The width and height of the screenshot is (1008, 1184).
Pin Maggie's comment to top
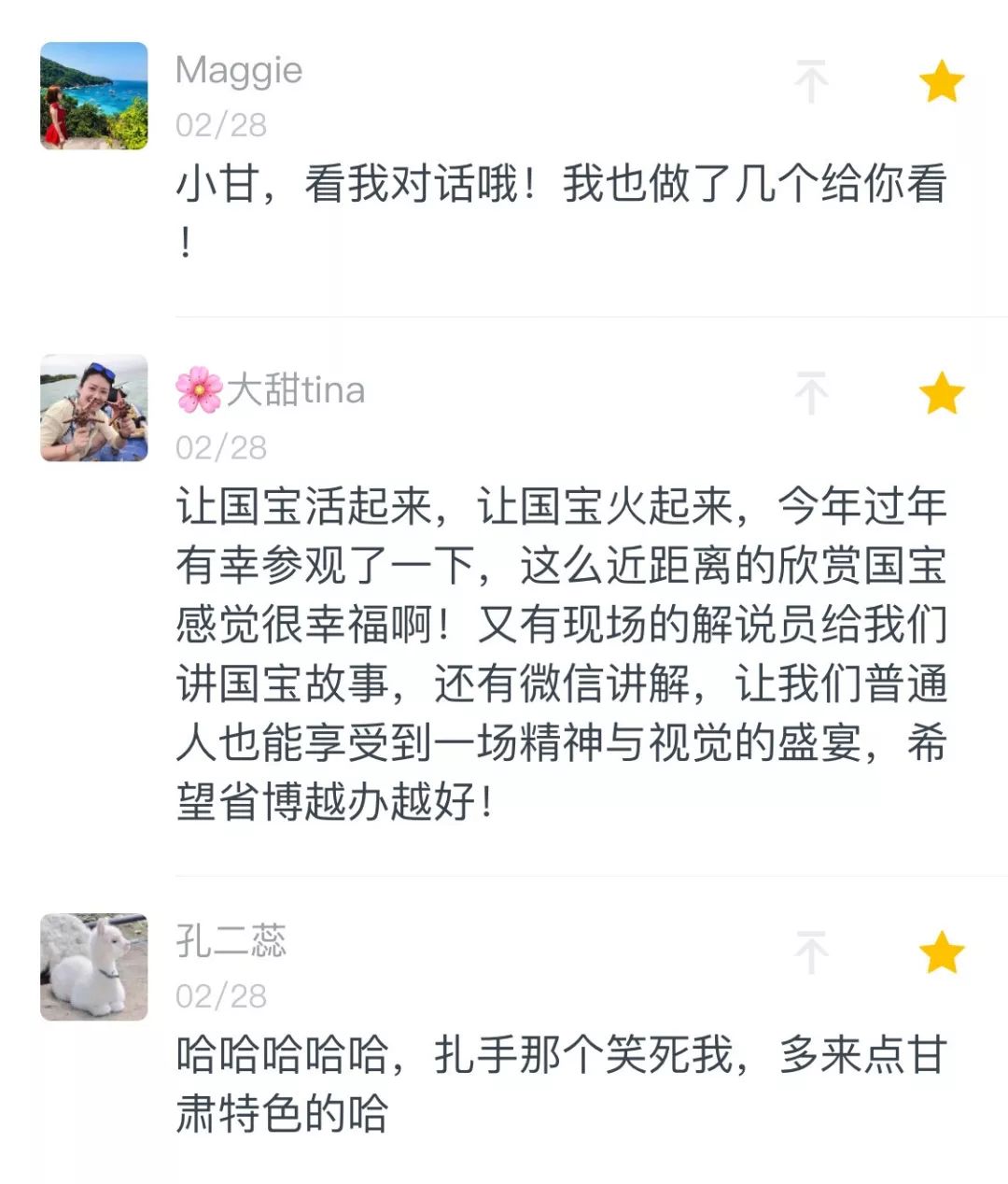pos(811,81)
